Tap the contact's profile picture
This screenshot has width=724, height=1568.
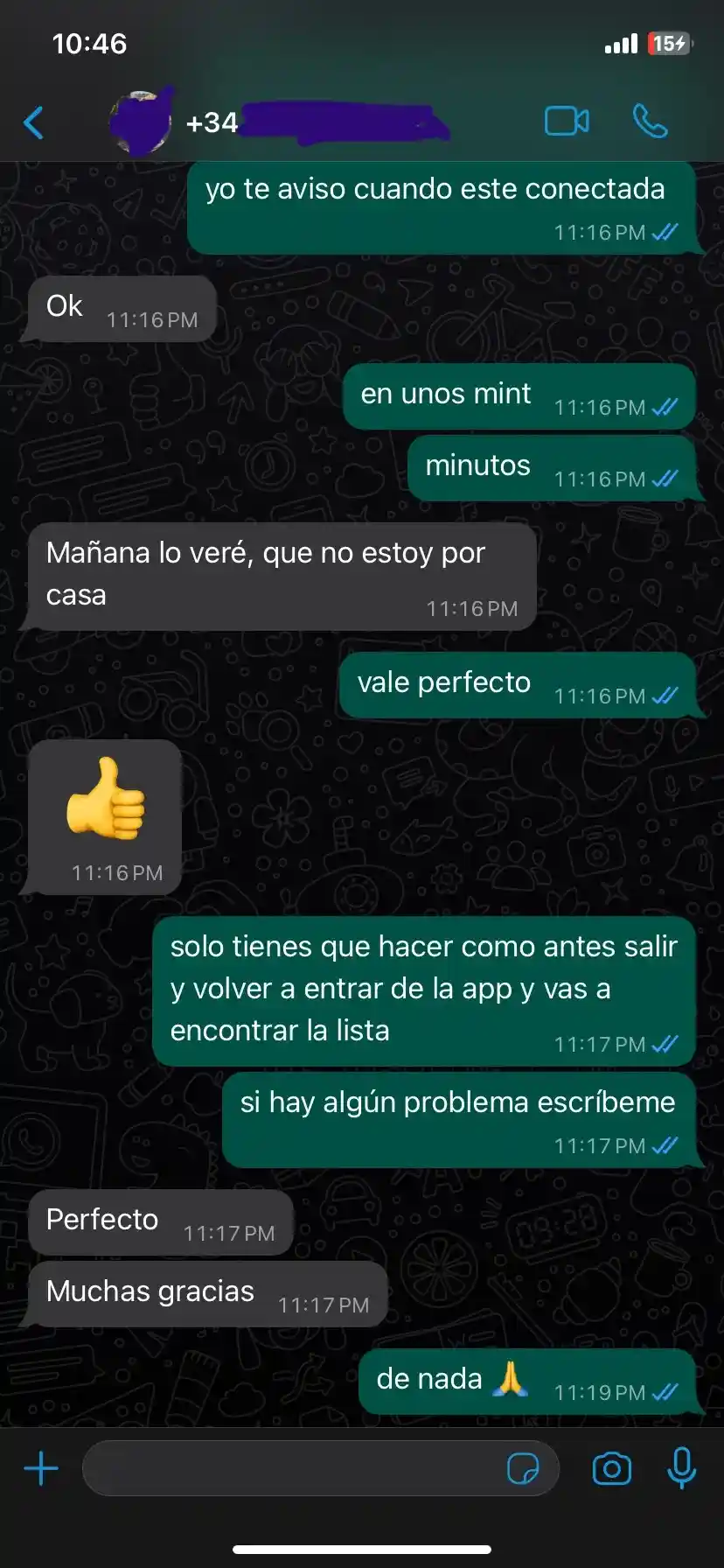[142, 122]
